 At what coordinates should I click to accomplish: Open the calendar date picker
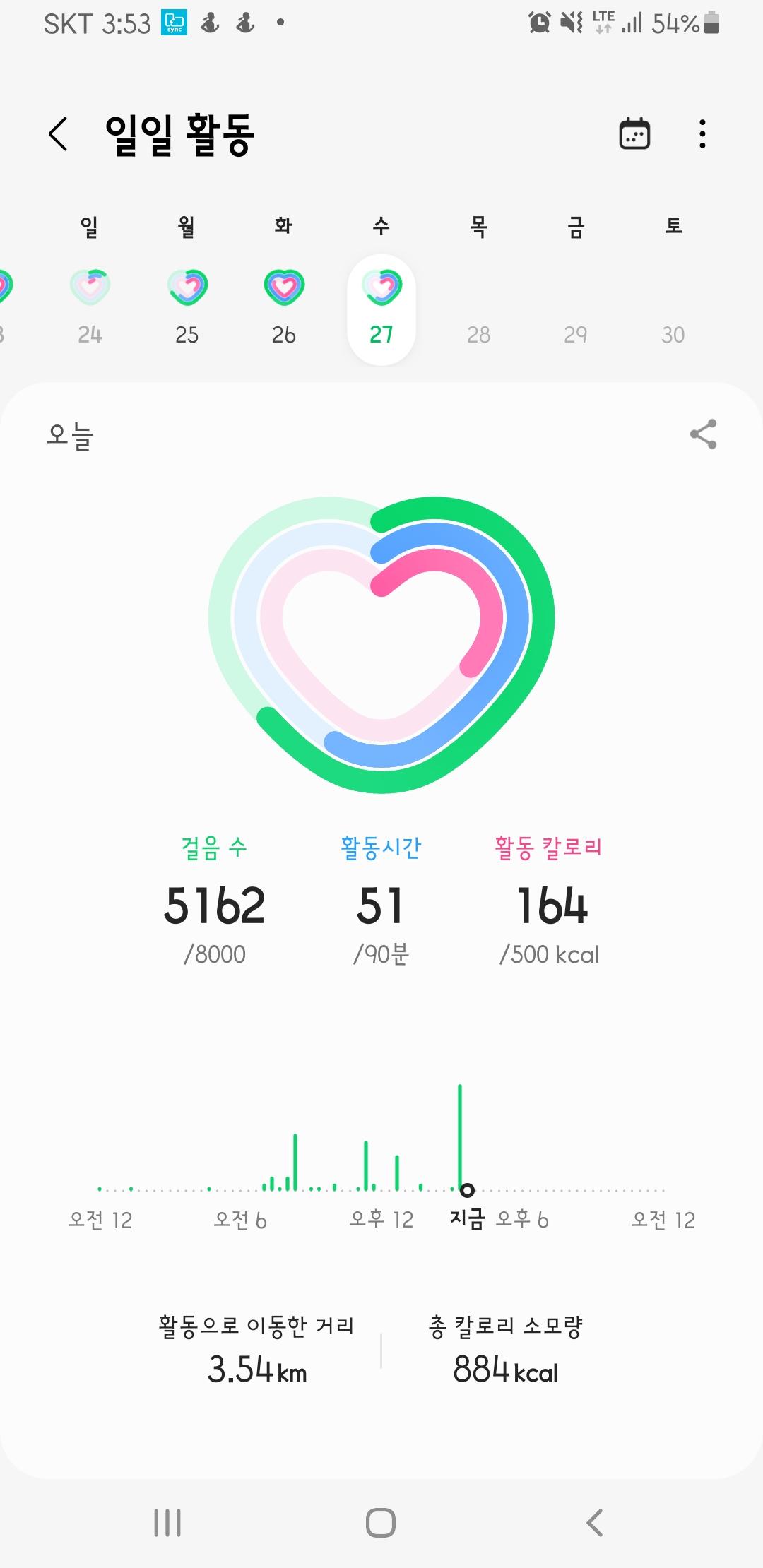click(634, 133)
